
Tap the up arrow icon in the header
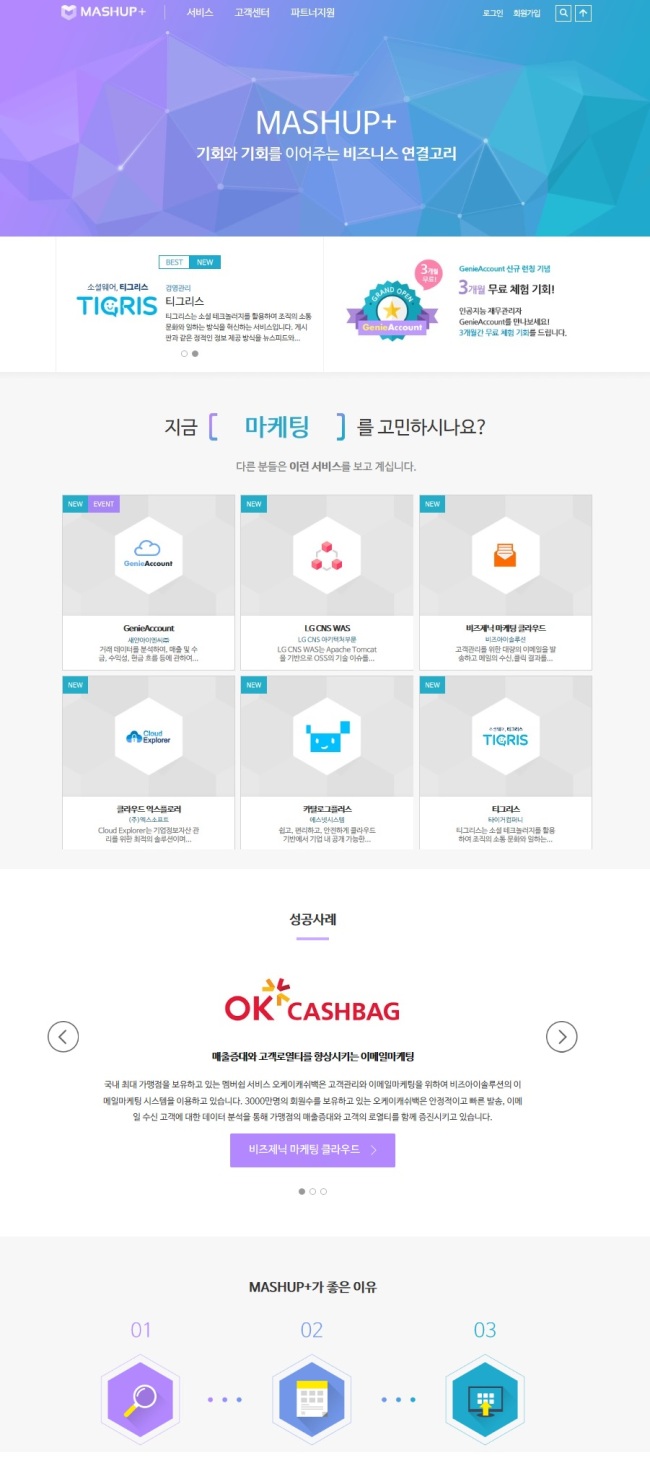click(x=584, y=13)
